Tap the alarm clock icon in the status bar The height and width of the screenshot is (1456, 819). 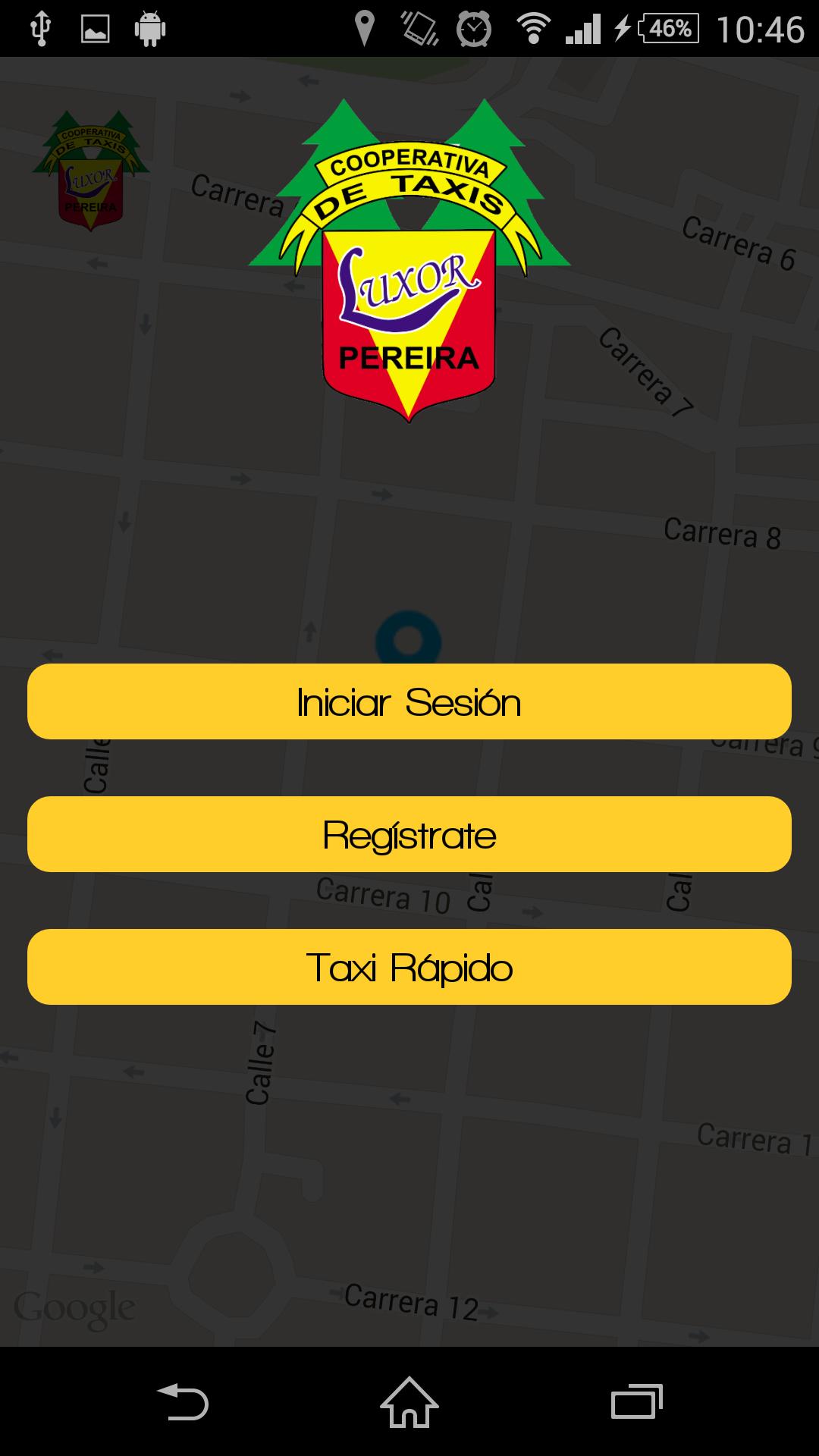pos(472,27)
